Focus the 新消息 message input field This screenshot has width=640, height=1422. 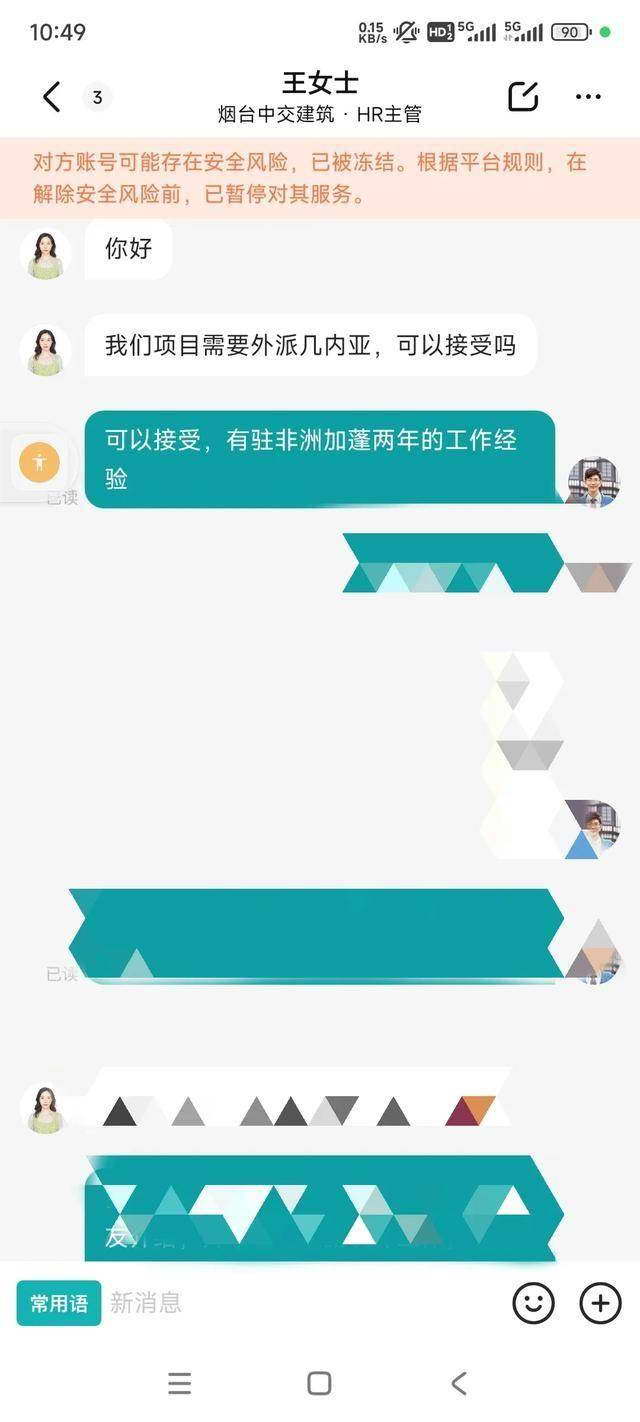coord(300,1303)
